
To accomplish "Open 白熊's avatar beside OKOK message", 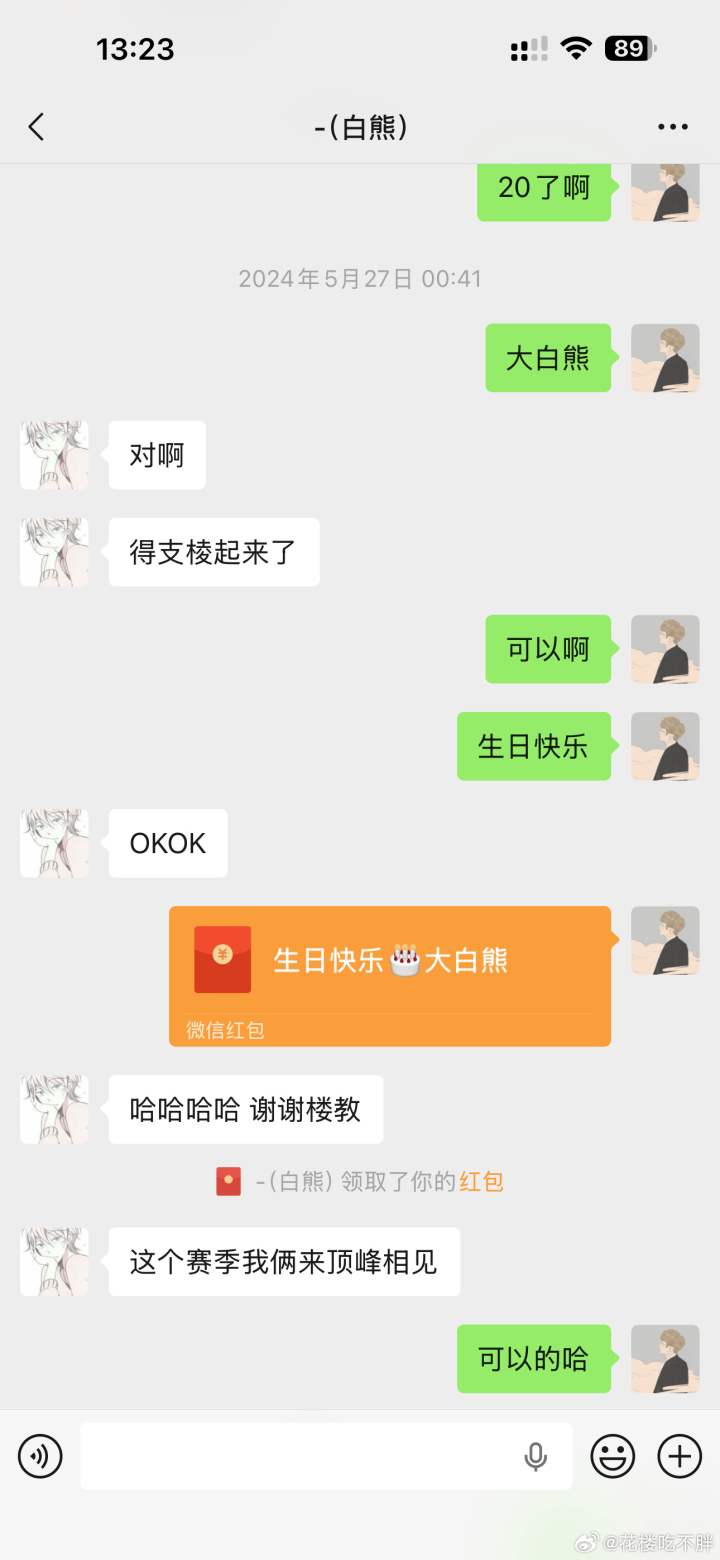I will 54,843.
